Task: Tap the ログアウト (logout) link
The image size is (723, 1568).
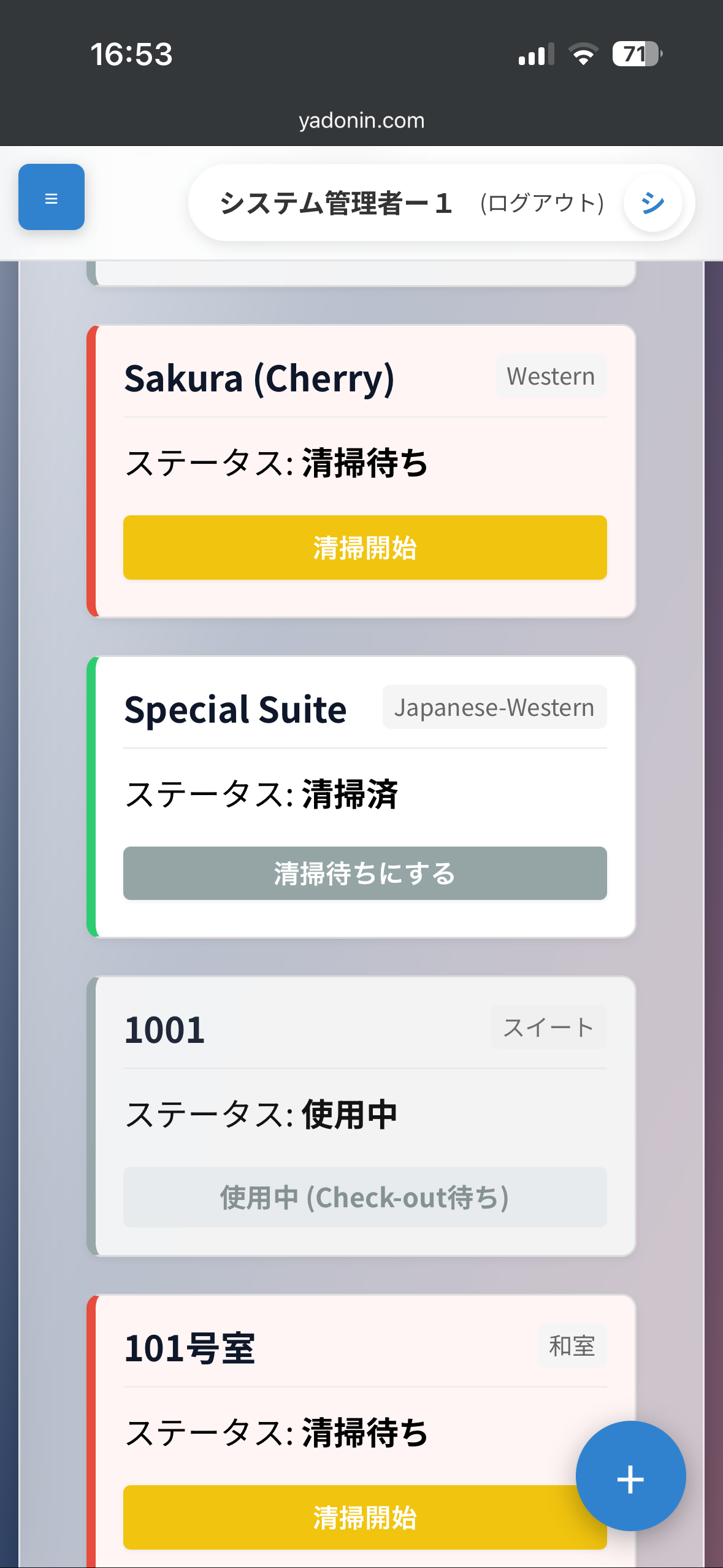Action: point(542,203)
